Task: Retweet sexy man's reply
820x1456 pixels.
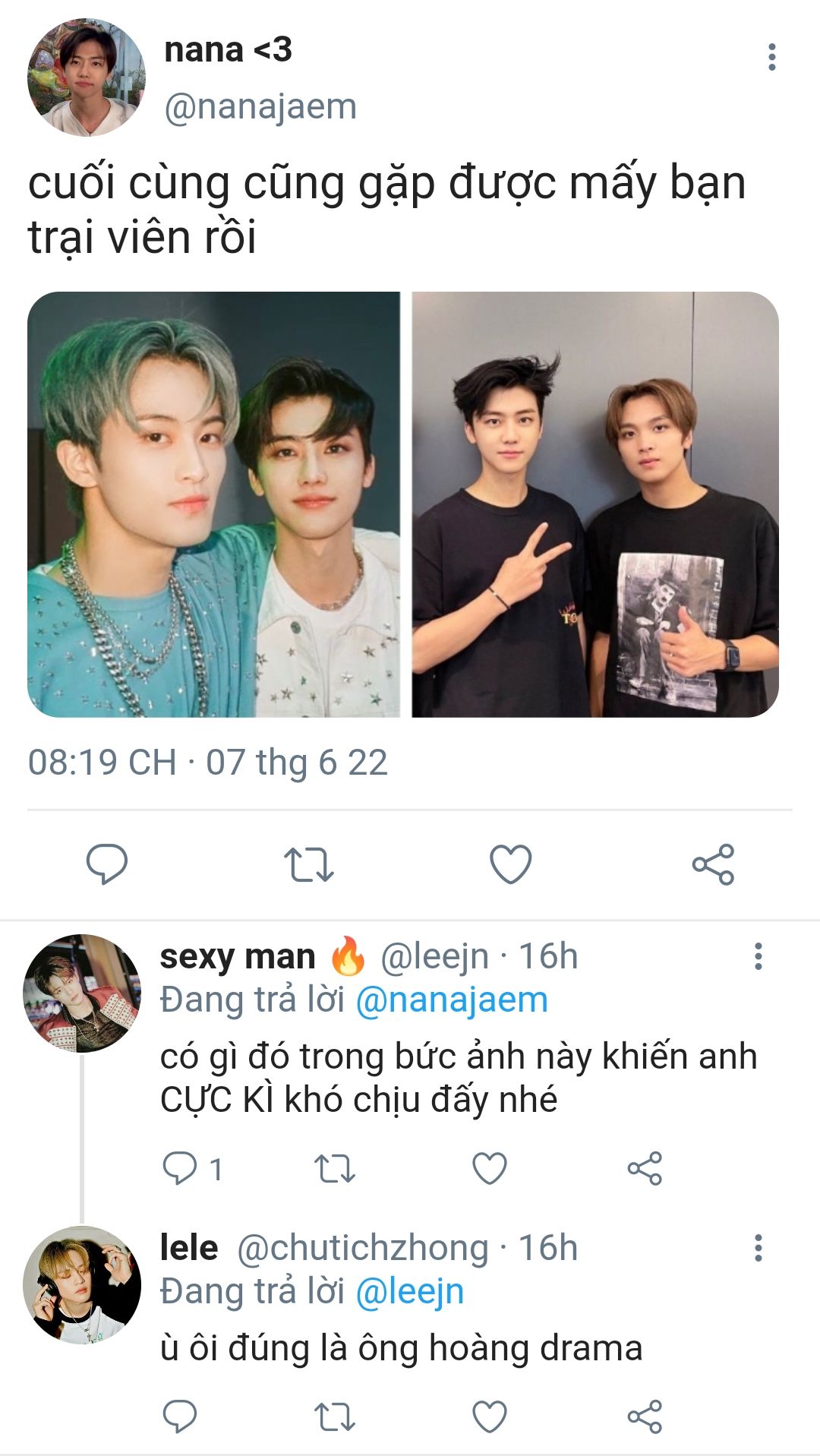Action: tap(335, 1168)
